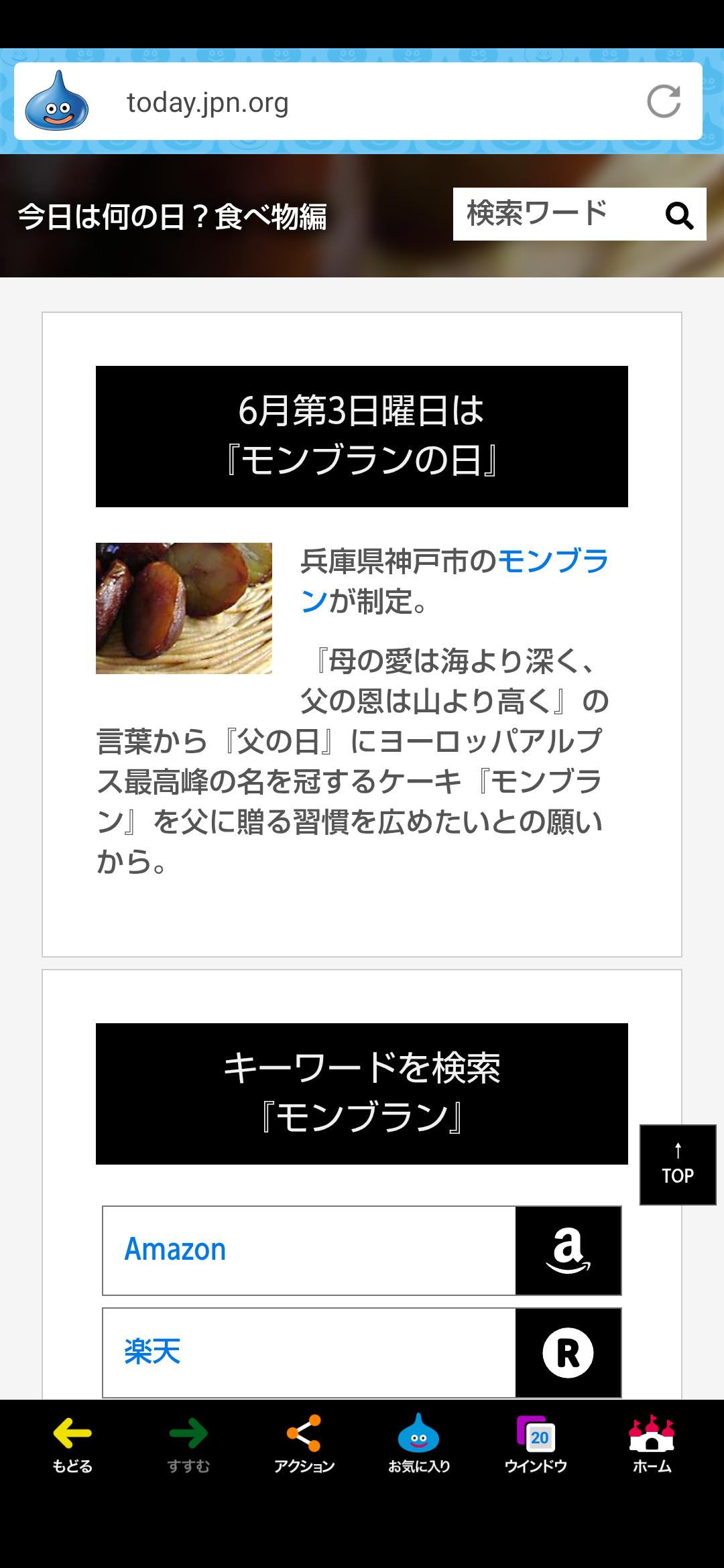Open お気に入り bookmarks

click(x=419, y=1445)
